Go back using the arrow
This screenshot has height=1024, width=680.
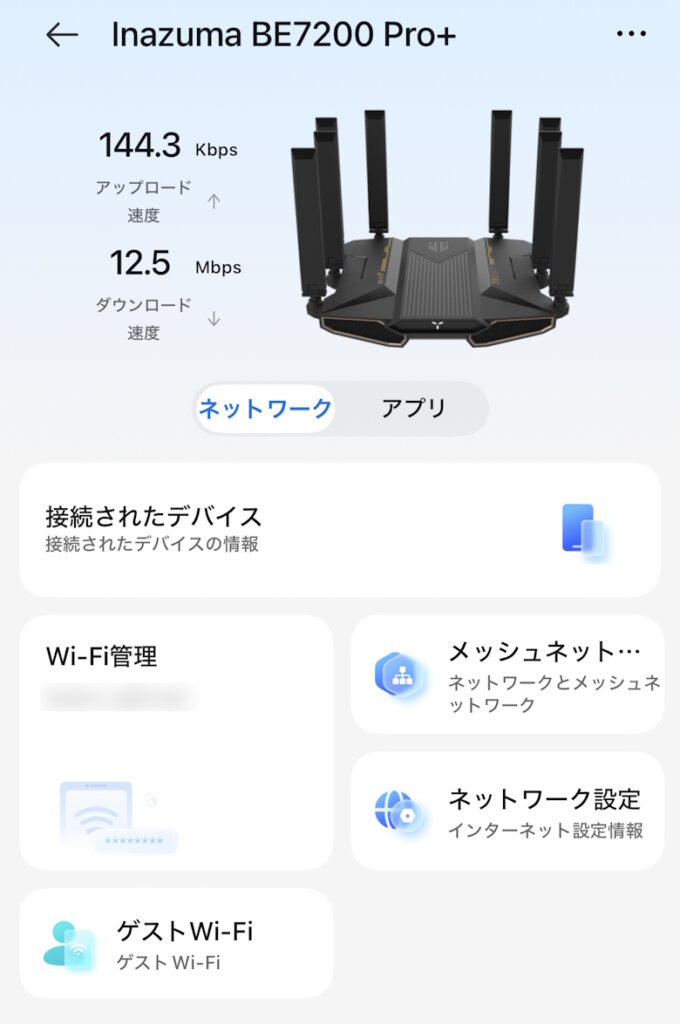pos(62,35)
